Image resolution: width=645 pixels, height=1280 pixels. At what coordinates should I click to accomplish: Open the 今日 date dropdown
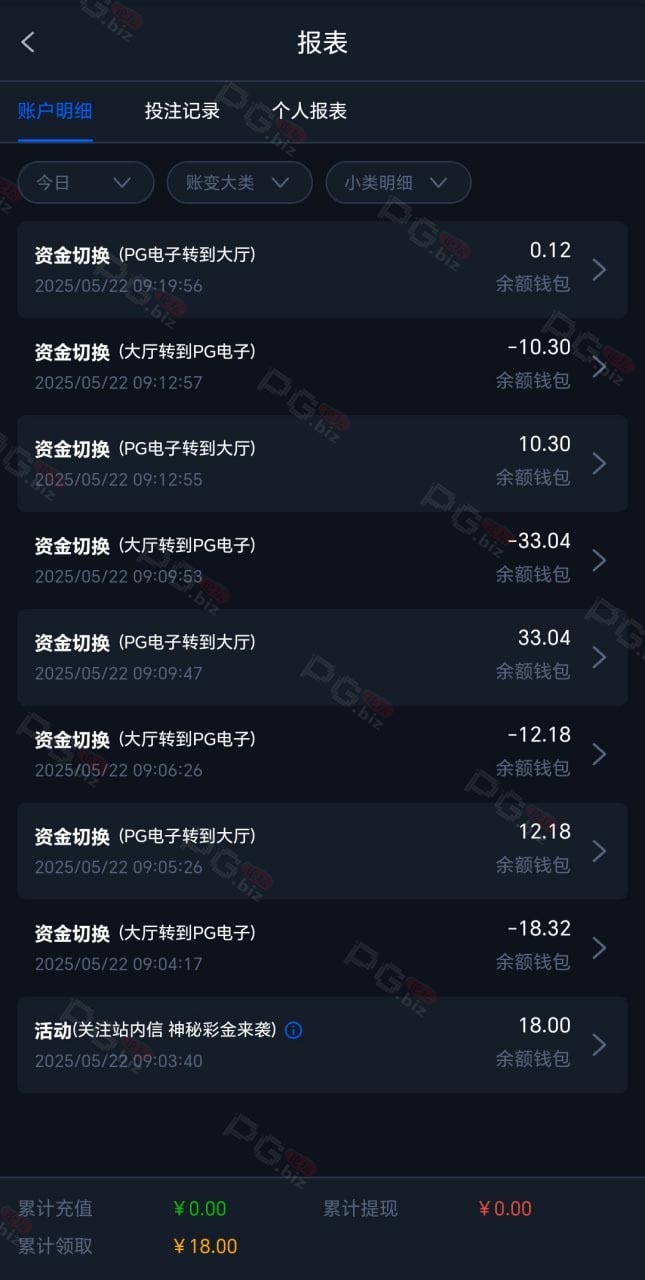[x=86, y=183]
